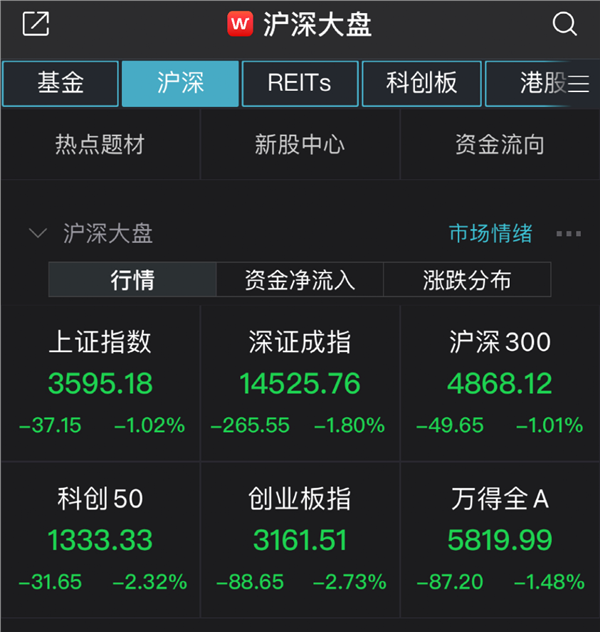Open the three-dot more menu
The height and width of the screenshot is (632, 600).
pos(568,234)
